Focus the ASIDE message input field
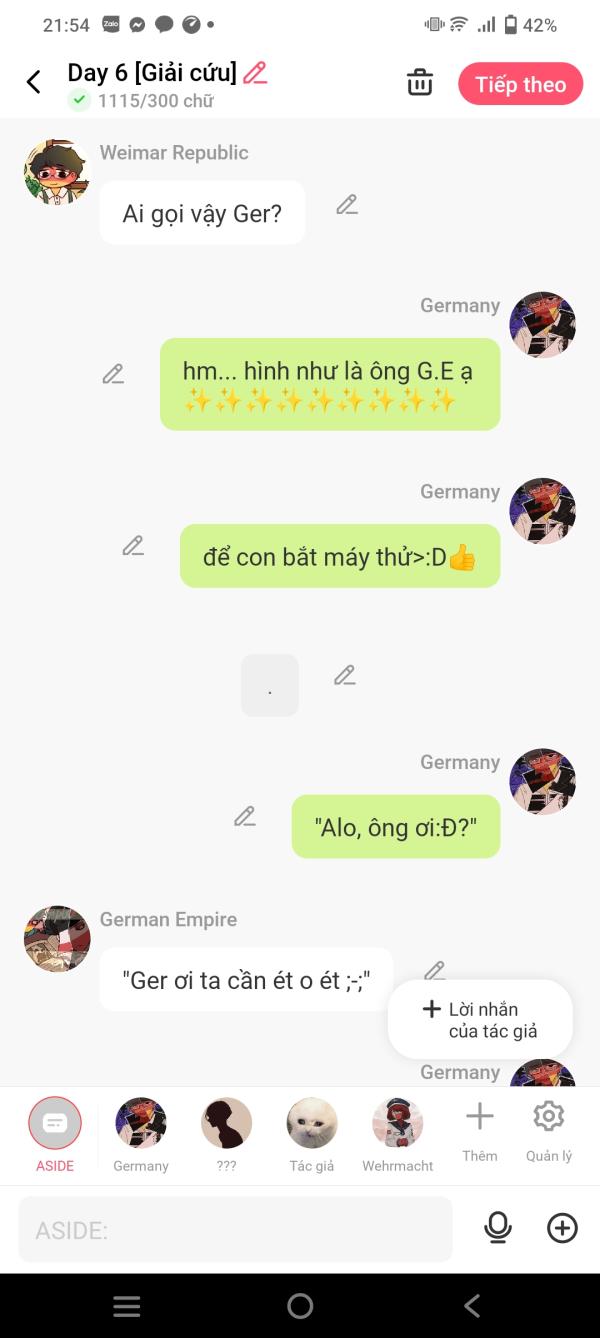This screenshot has width=600, height=1338. coord(235,1229)
